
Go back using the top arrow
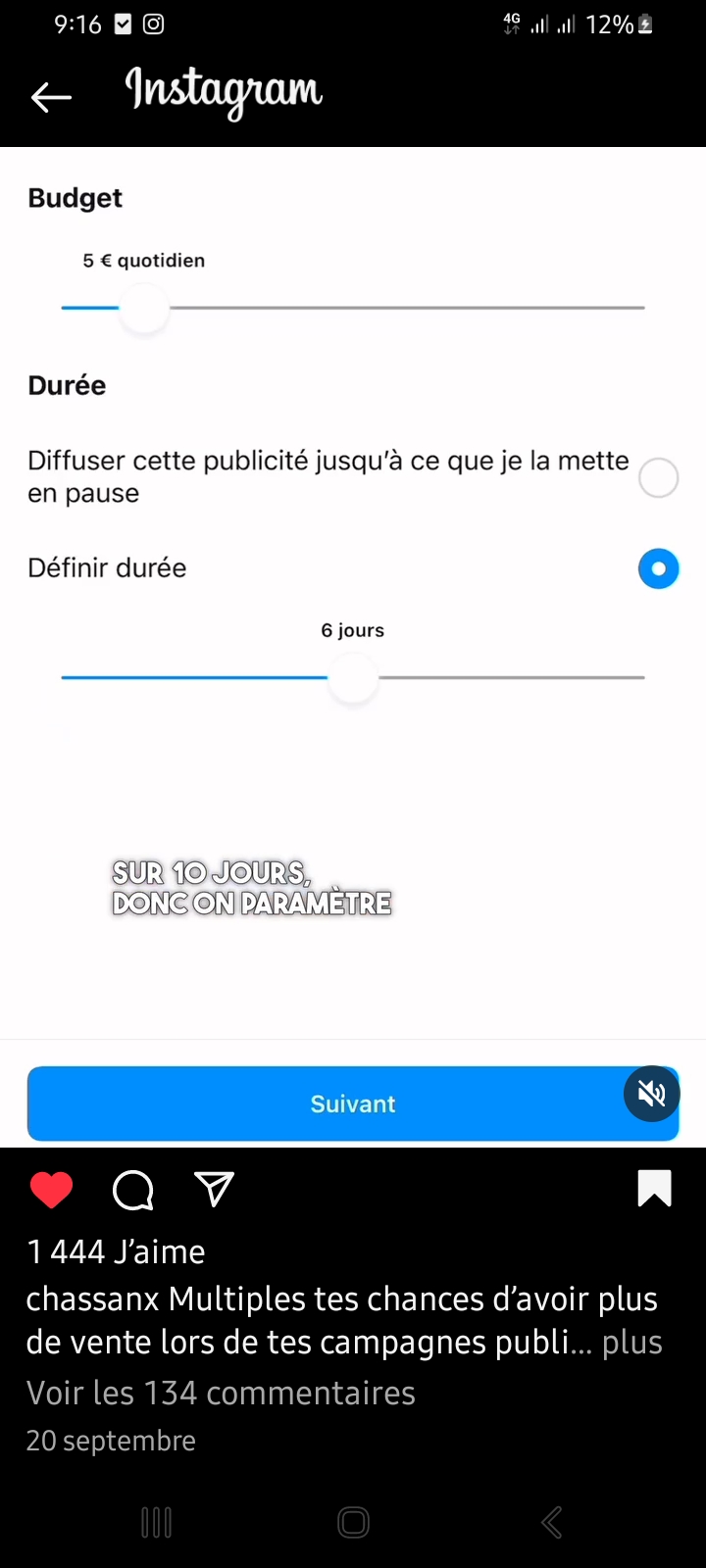(x=51, y=97)
